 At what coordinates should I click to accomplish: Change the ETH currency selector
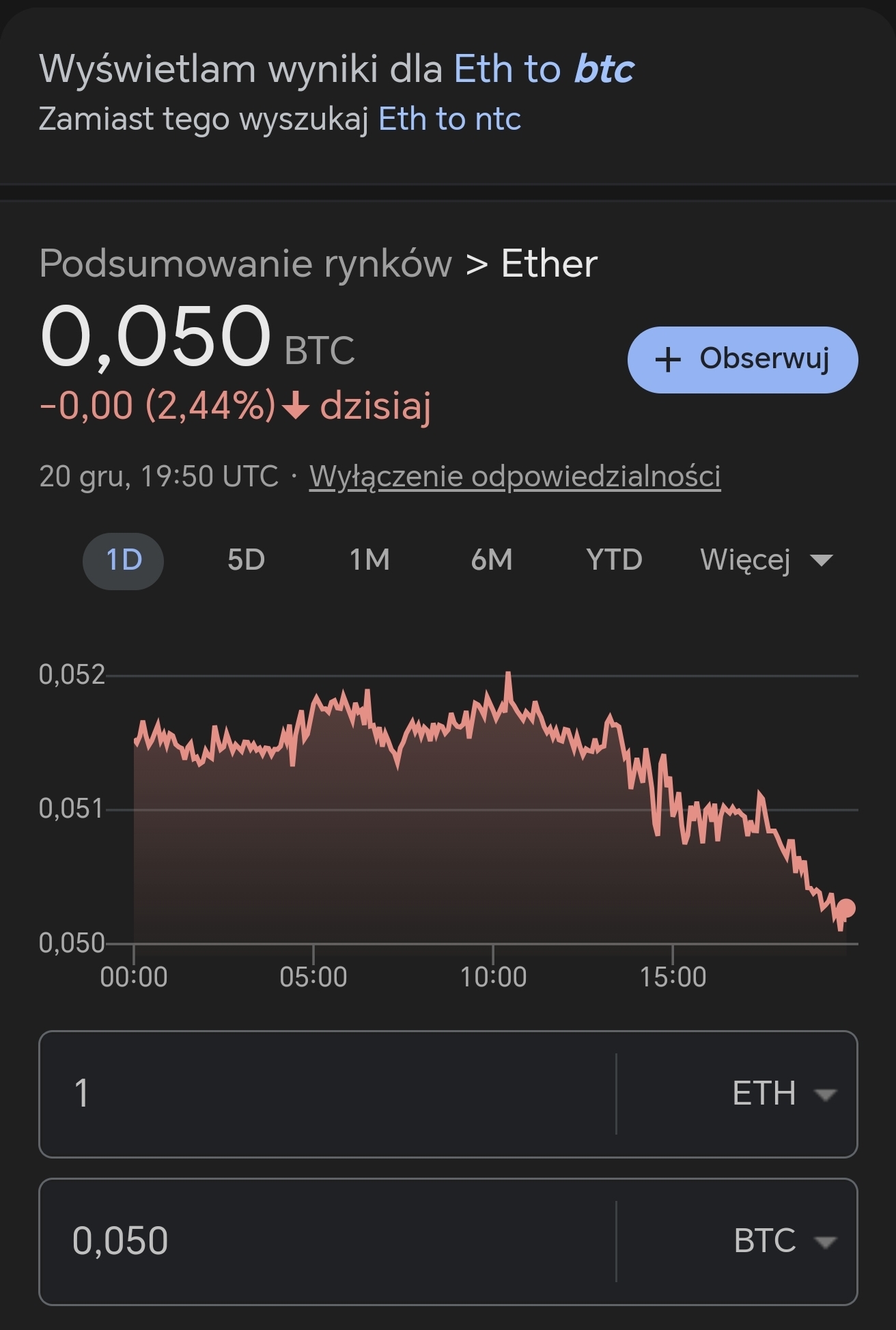tap(783, 1094)
